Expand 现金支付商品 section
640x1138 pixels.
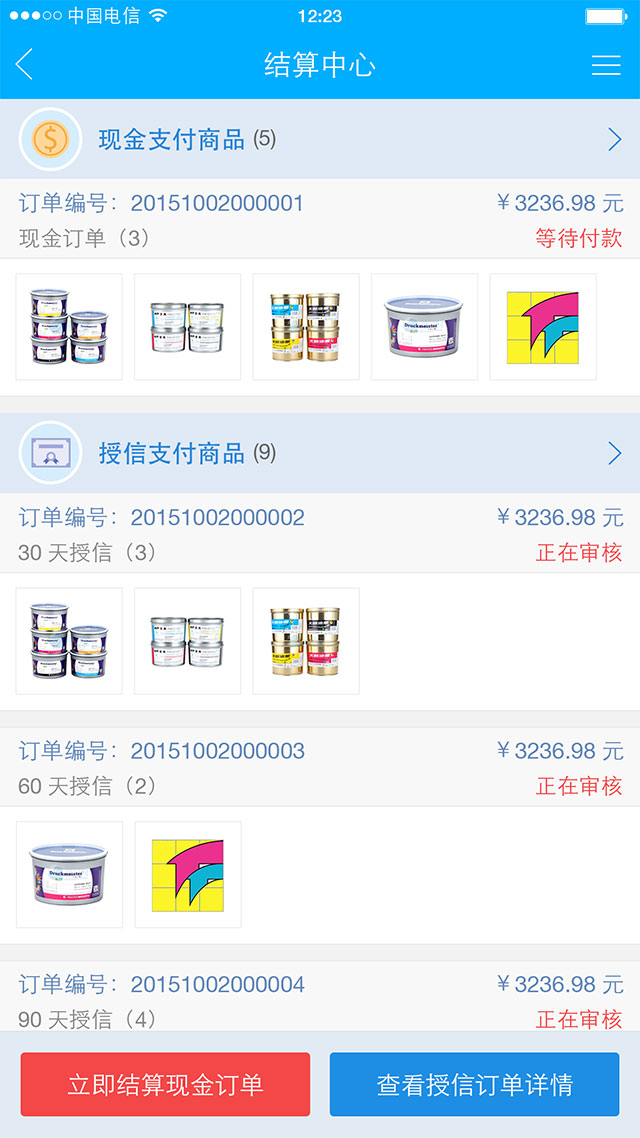coord(614,140)
